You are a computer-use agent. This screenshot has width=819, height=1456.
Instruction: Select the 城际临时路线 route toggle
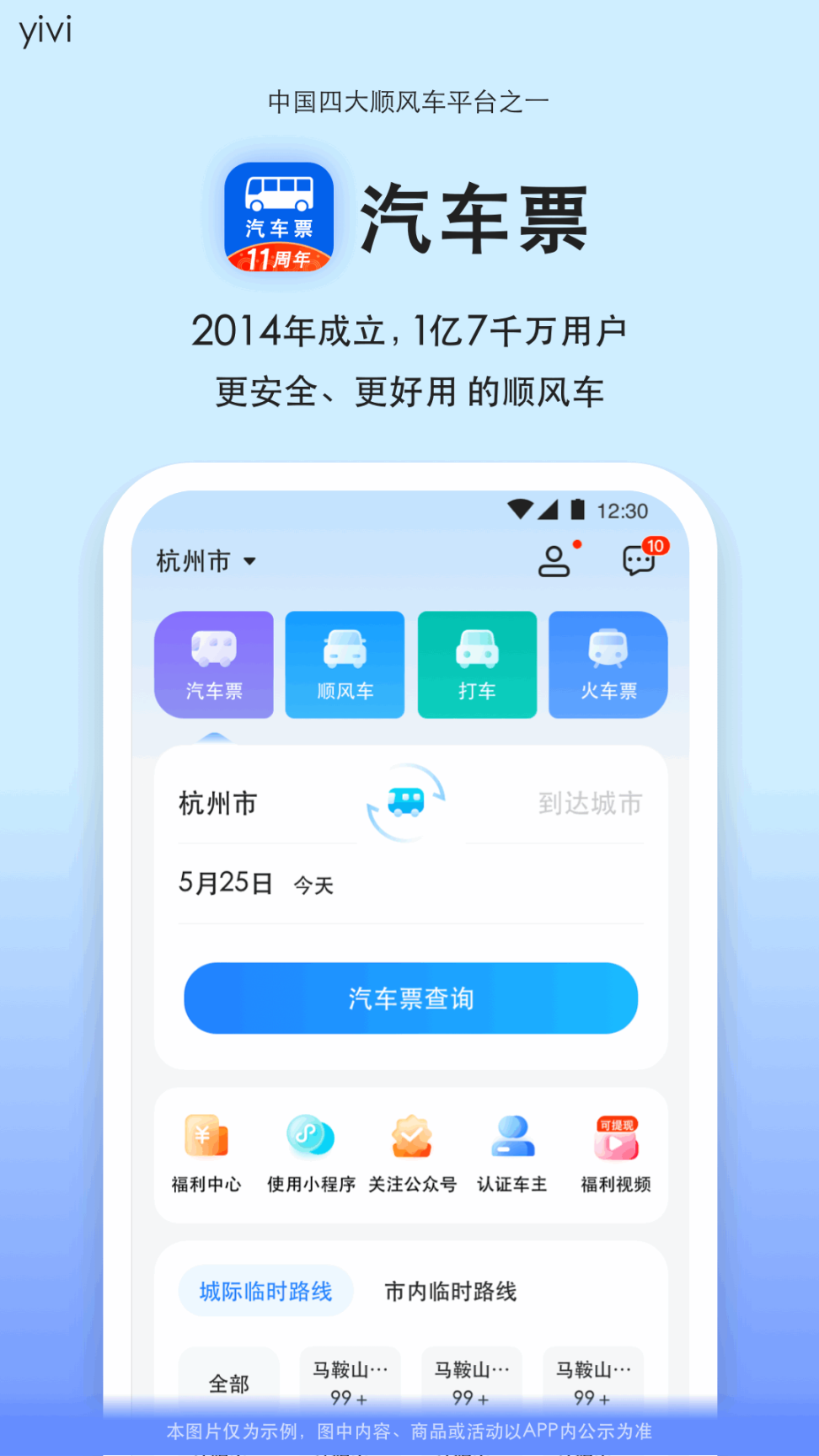tap(265, 1291)
